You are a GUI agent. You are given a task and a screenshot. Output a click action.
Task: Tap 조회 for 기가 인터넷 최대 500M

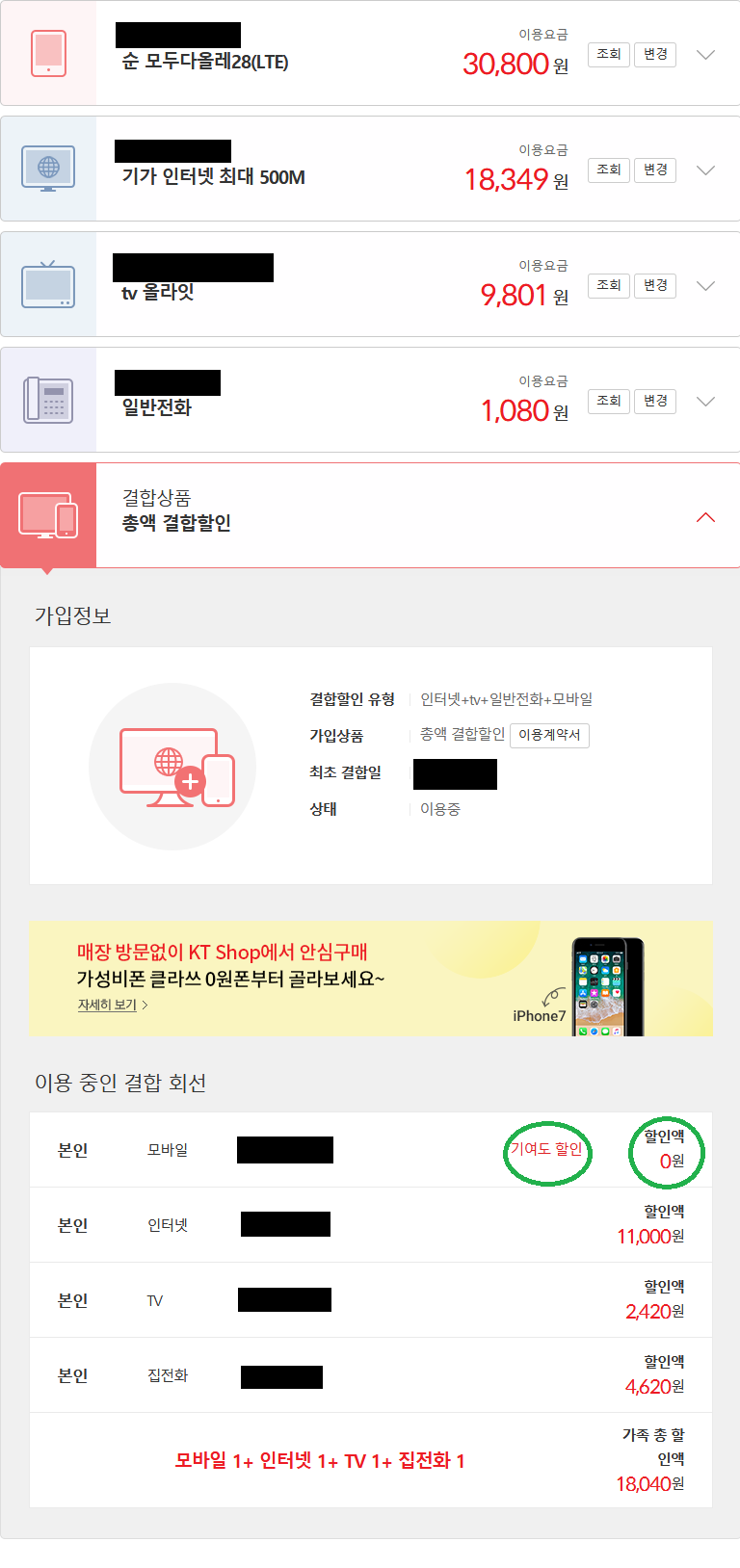coord(609,170)
